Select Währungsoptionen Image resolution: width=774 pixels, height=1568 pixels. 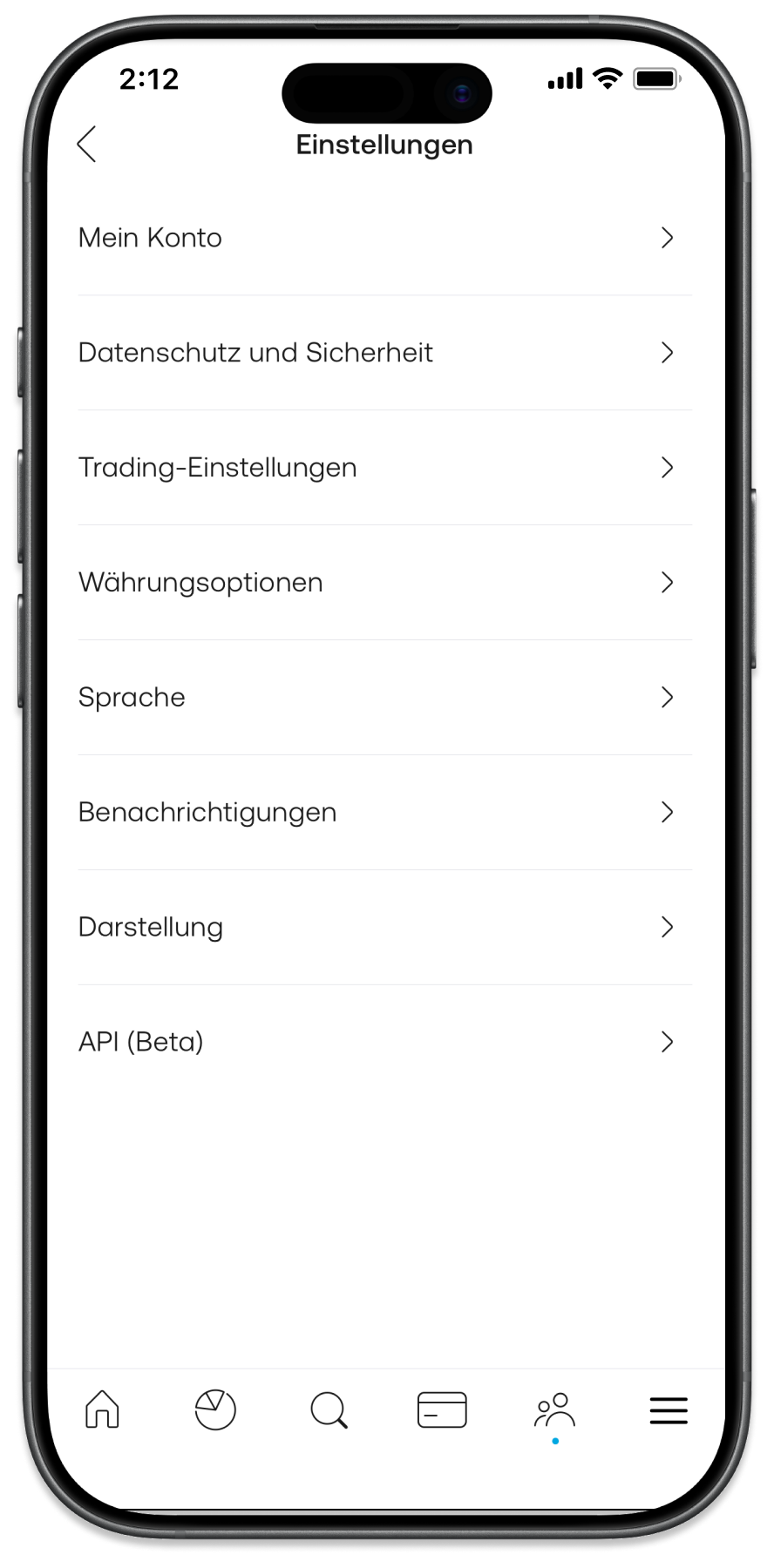(384, 583)
